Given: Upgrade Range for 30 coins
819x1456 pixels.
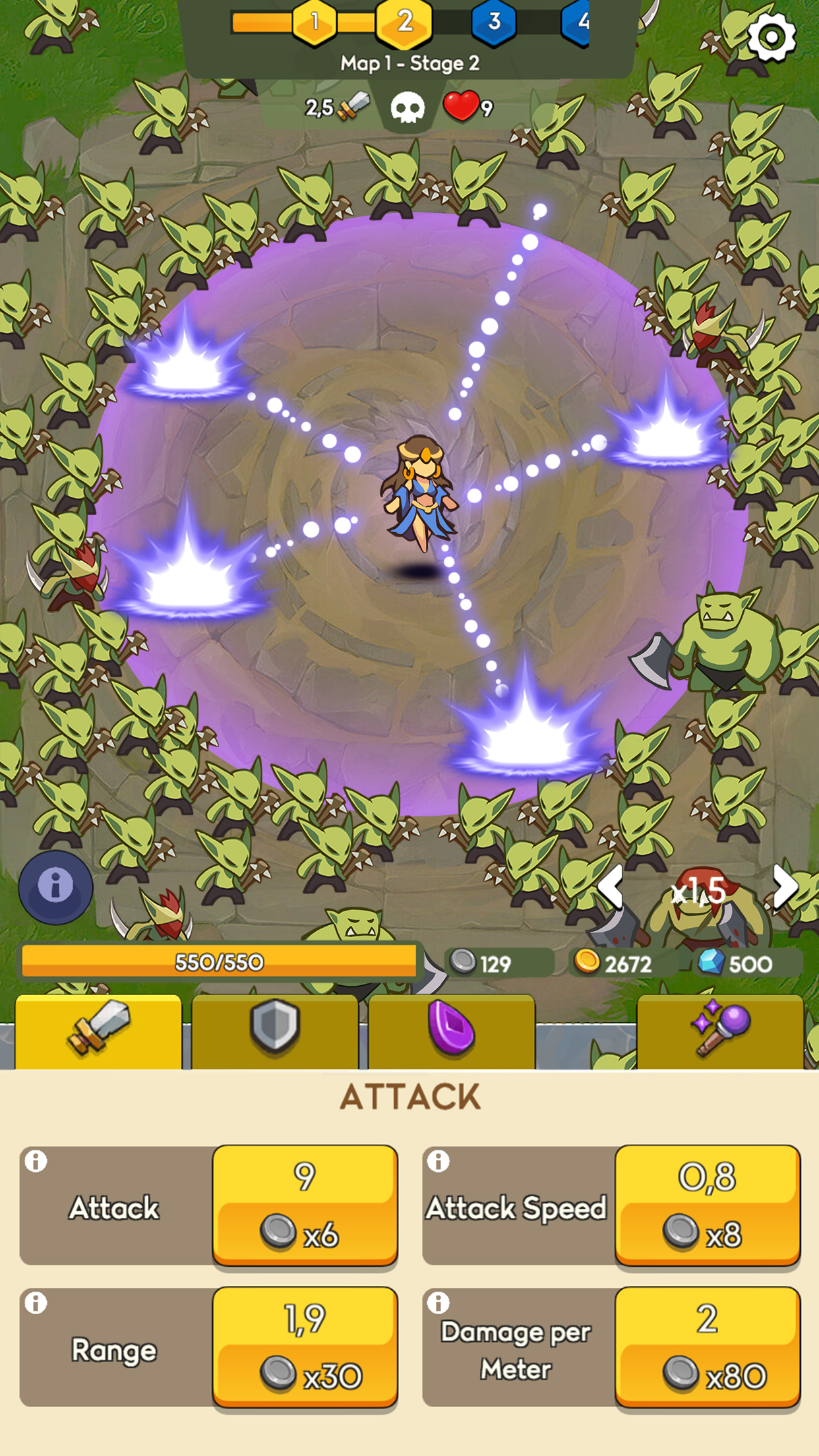Looking at the screenshot, I should 305,1347.
